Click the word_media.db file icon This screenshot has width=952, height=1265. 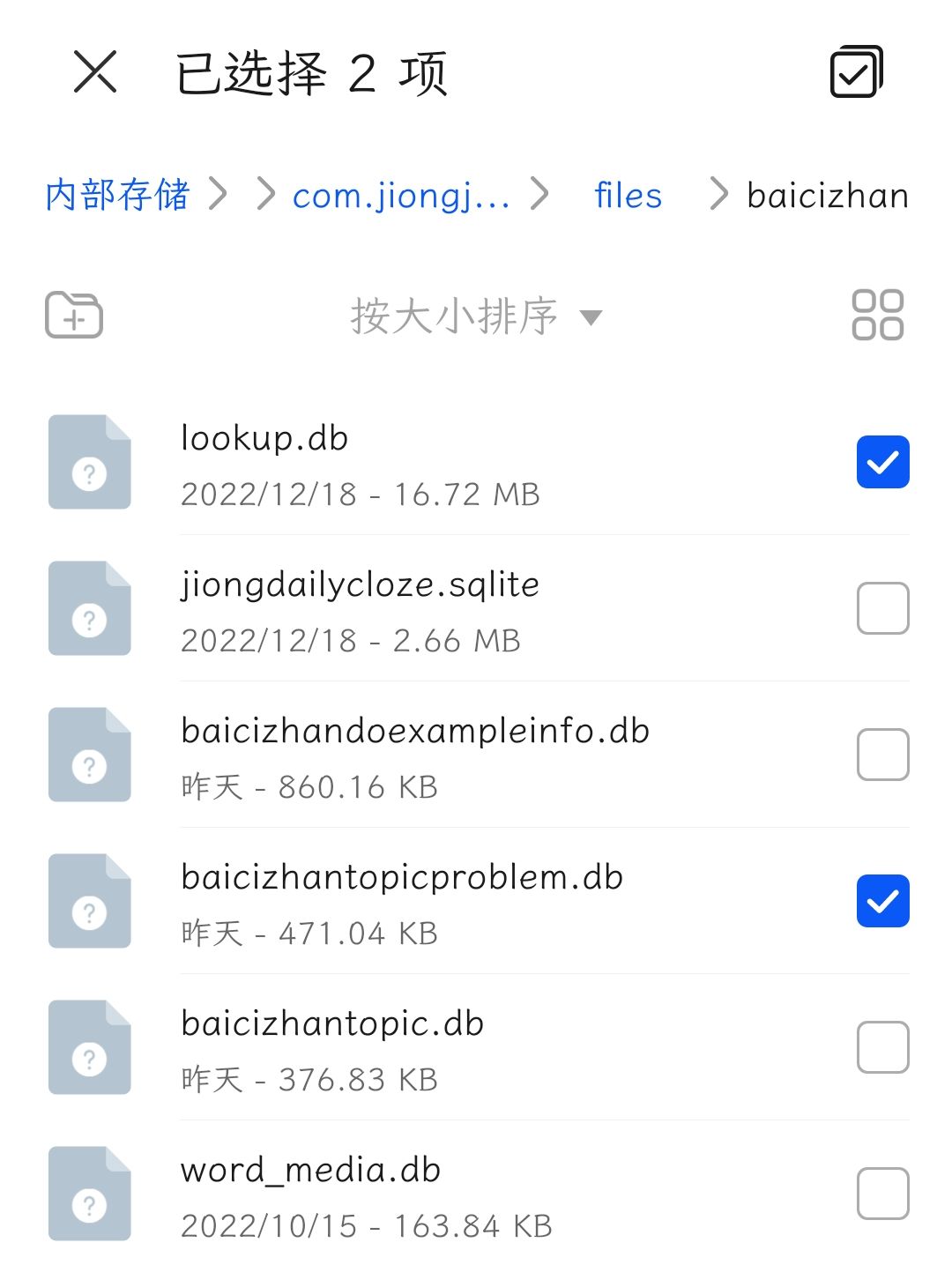[89, 1194]
